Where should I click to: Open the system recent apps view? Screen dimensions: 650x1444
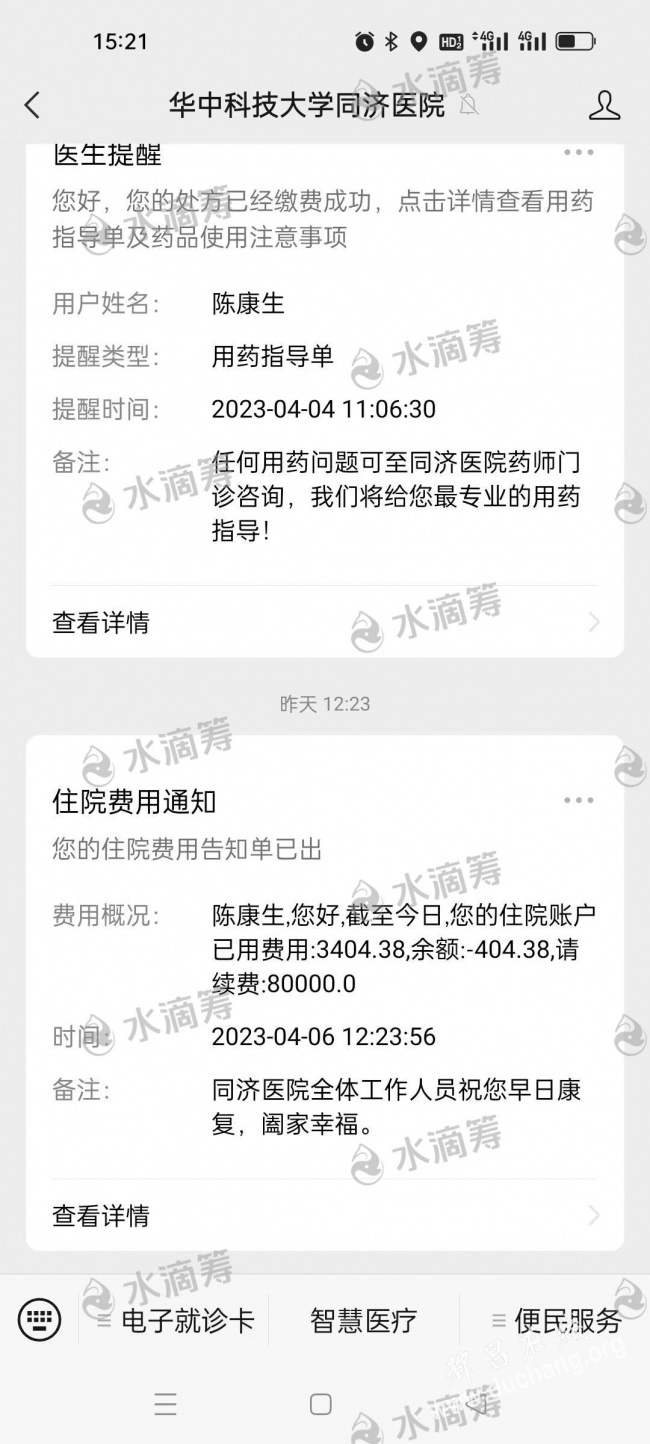[166, 1404]
